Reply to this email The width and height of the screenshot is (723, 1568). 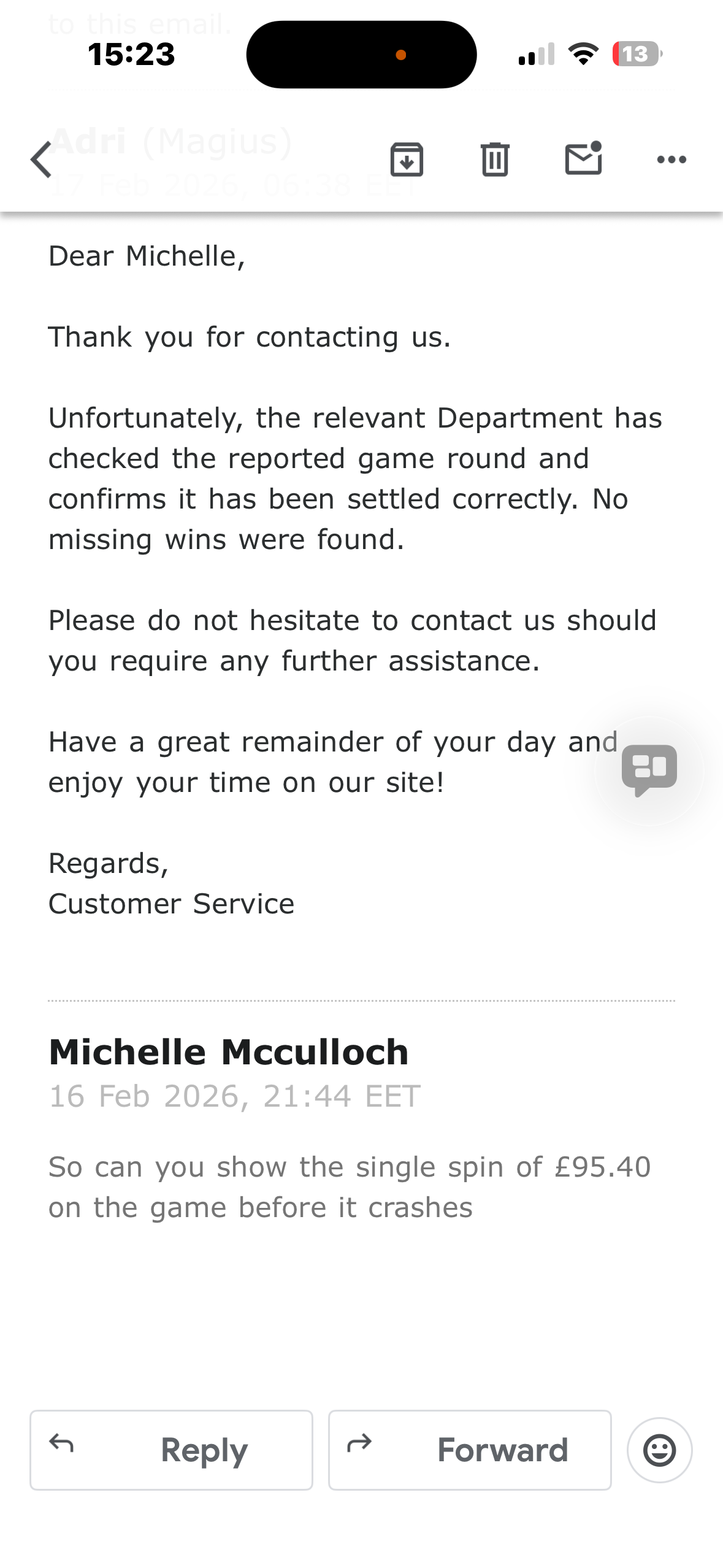tap(172, 1450)
